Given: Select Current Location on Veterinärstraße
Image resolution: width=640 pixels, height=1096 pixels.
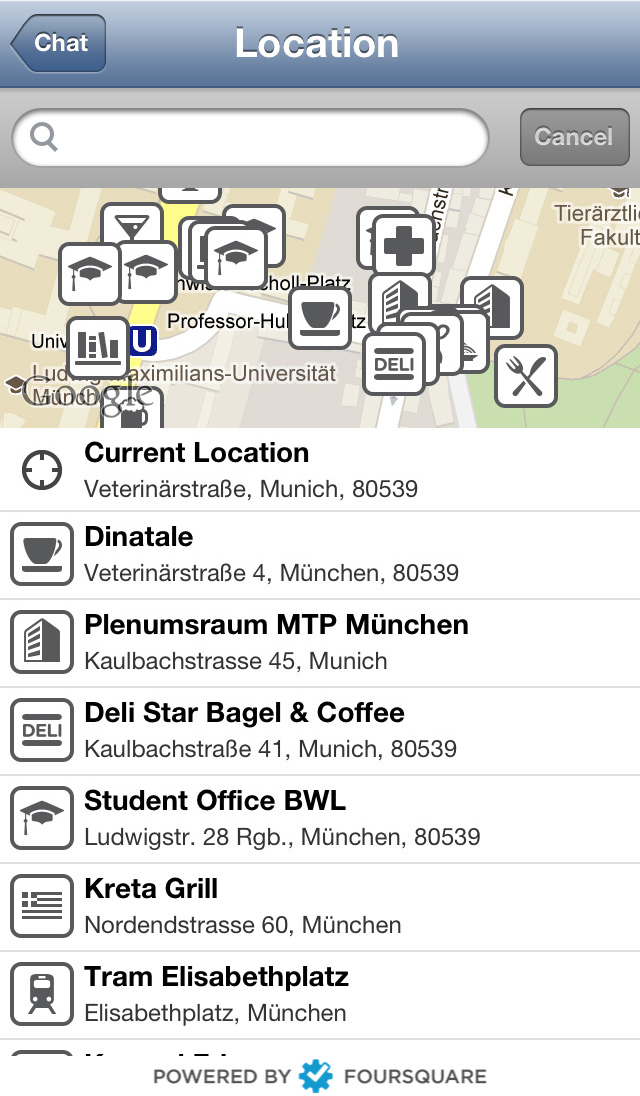Looking at the screenshot, I should coord(320,469).
